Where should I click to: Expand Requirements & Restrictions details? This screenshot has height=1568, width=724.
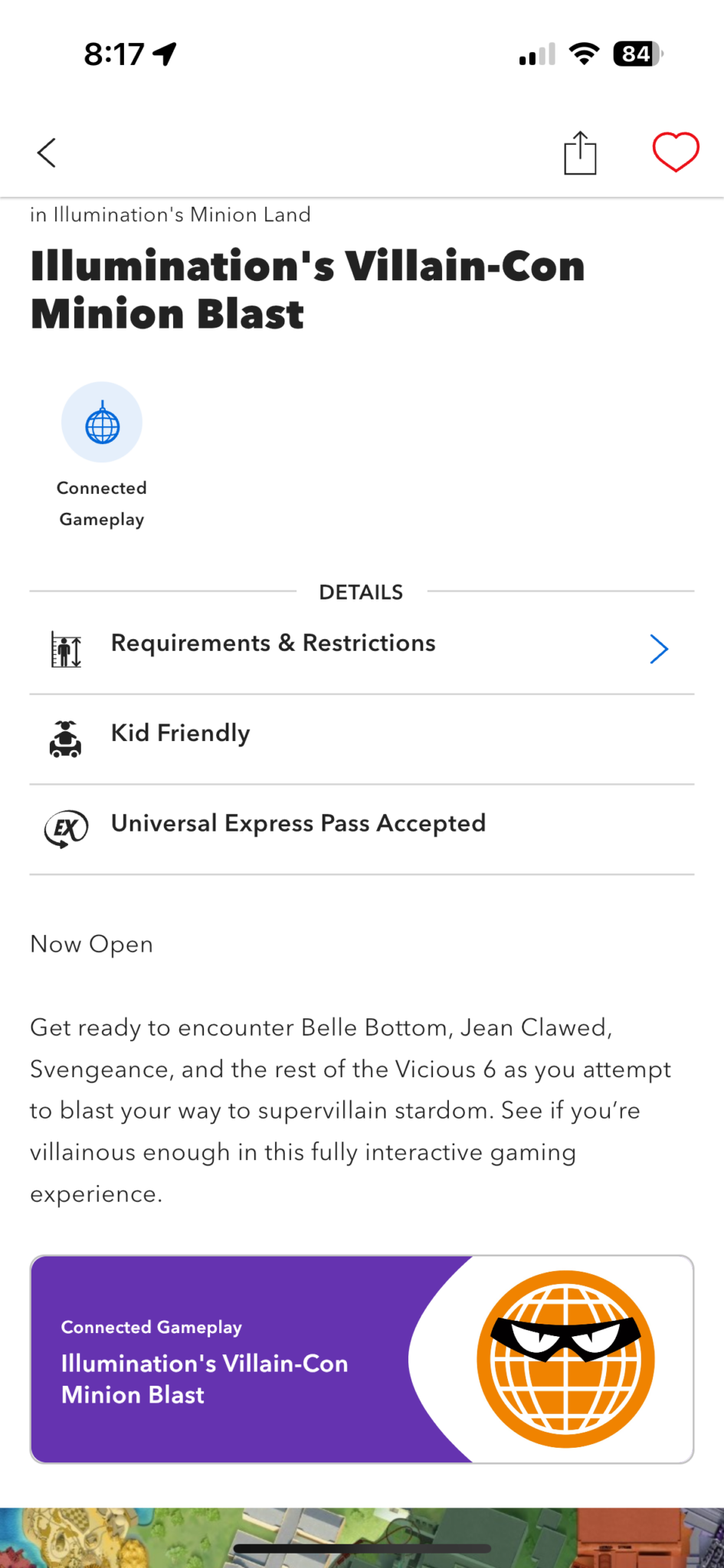coord(273,643)
